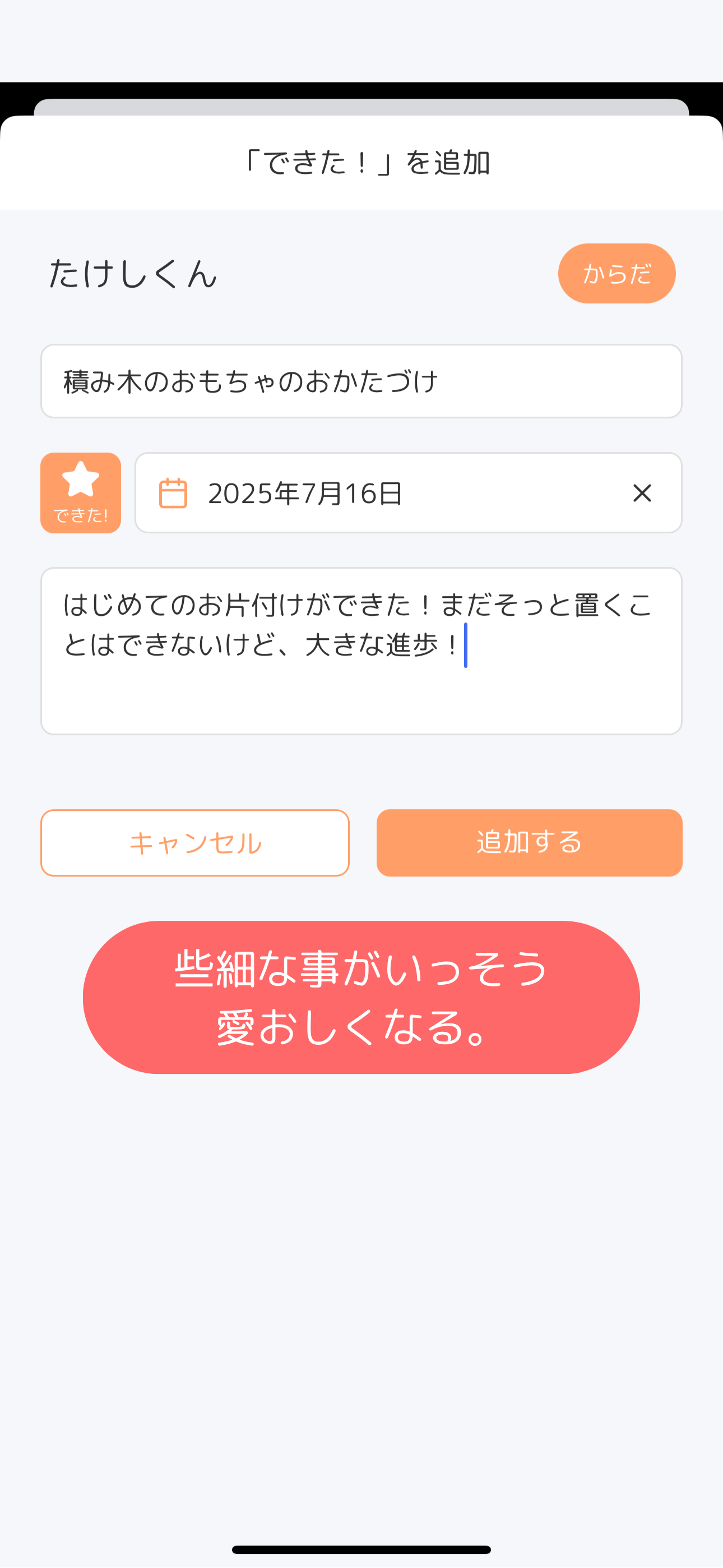Edit the 積み木のおもちゃのおかたづけ title field
The image size is (723, 1568).
(361, 381)
